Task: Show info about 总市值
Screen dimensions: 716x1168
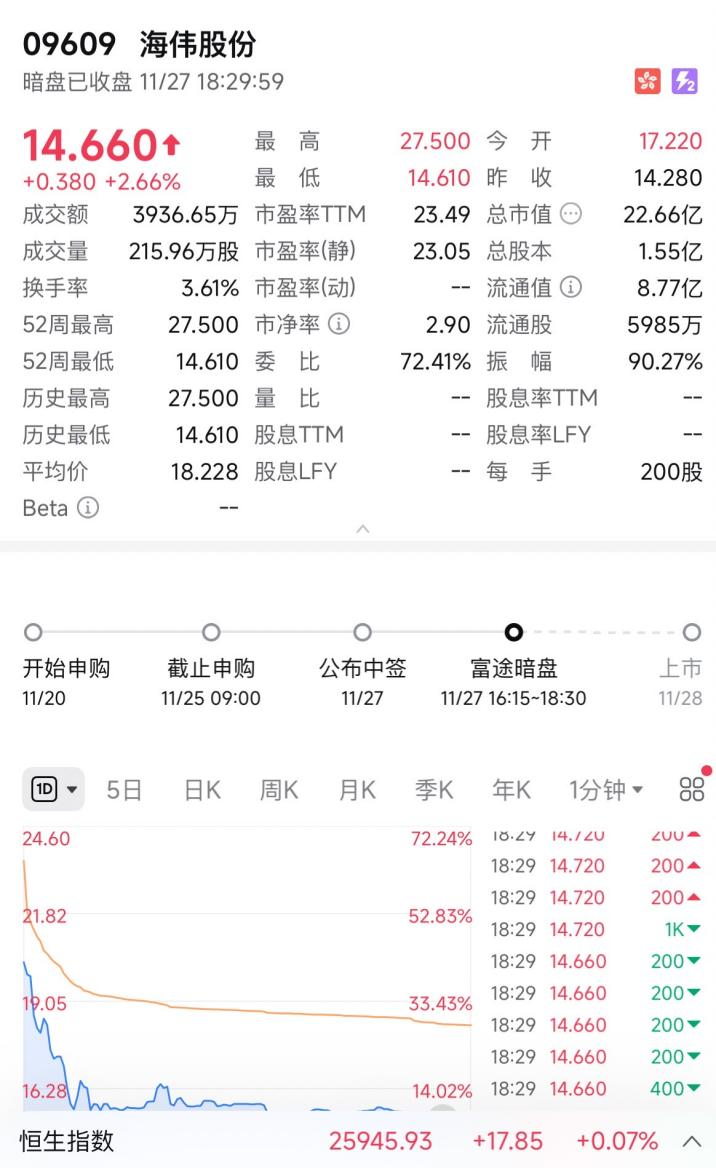Action: pyautogui.click(x=571, y=214)
